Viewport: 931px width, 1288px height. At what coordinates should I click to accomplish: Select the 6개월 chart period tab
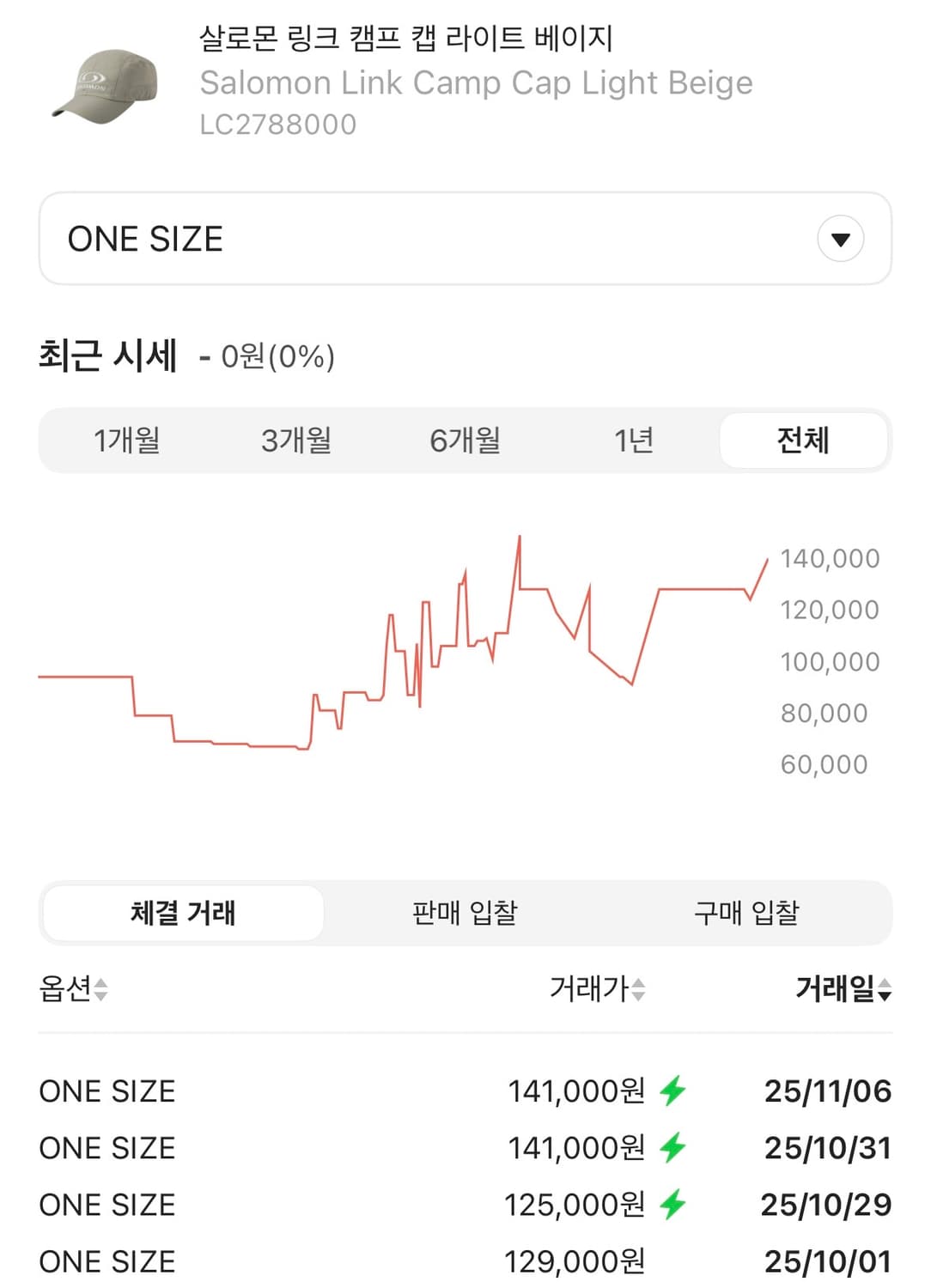click(465, 440)
